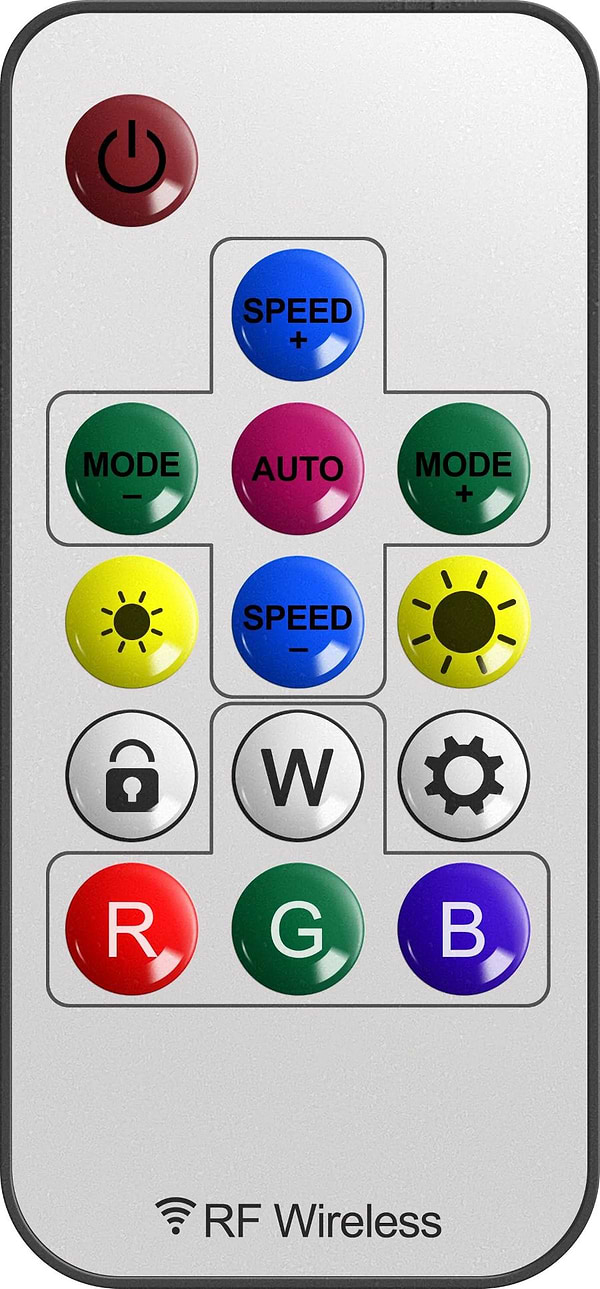Raise brightness with large sun button

point(464,622)
